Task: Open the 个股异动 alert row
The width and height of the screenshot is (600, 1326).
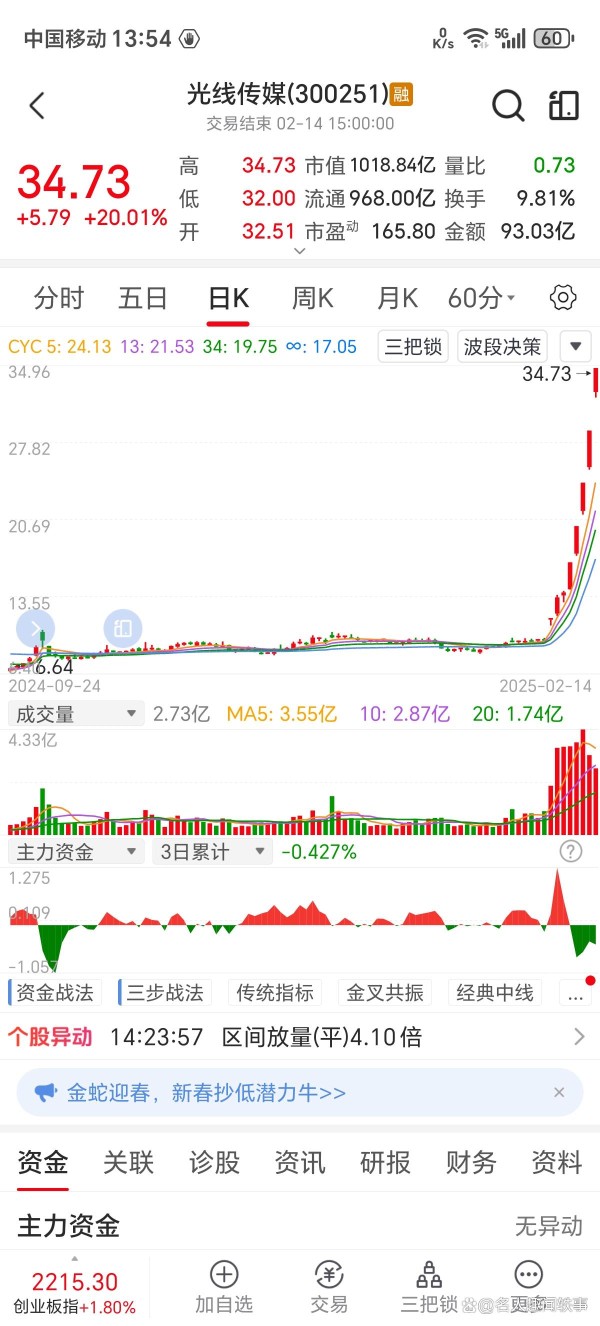Action: click(x=300, y=1037)
